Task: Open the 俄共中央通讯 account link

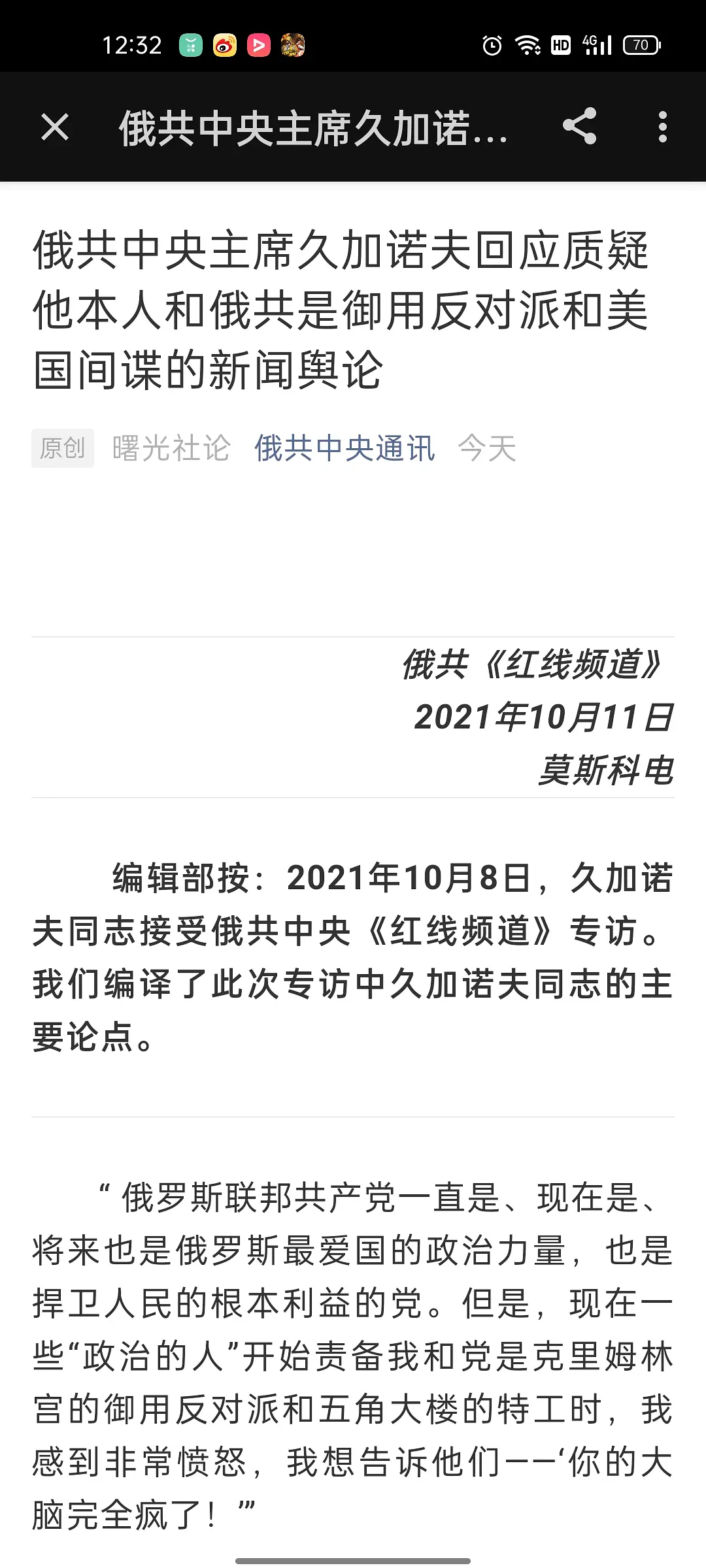Action: [345, 448]
